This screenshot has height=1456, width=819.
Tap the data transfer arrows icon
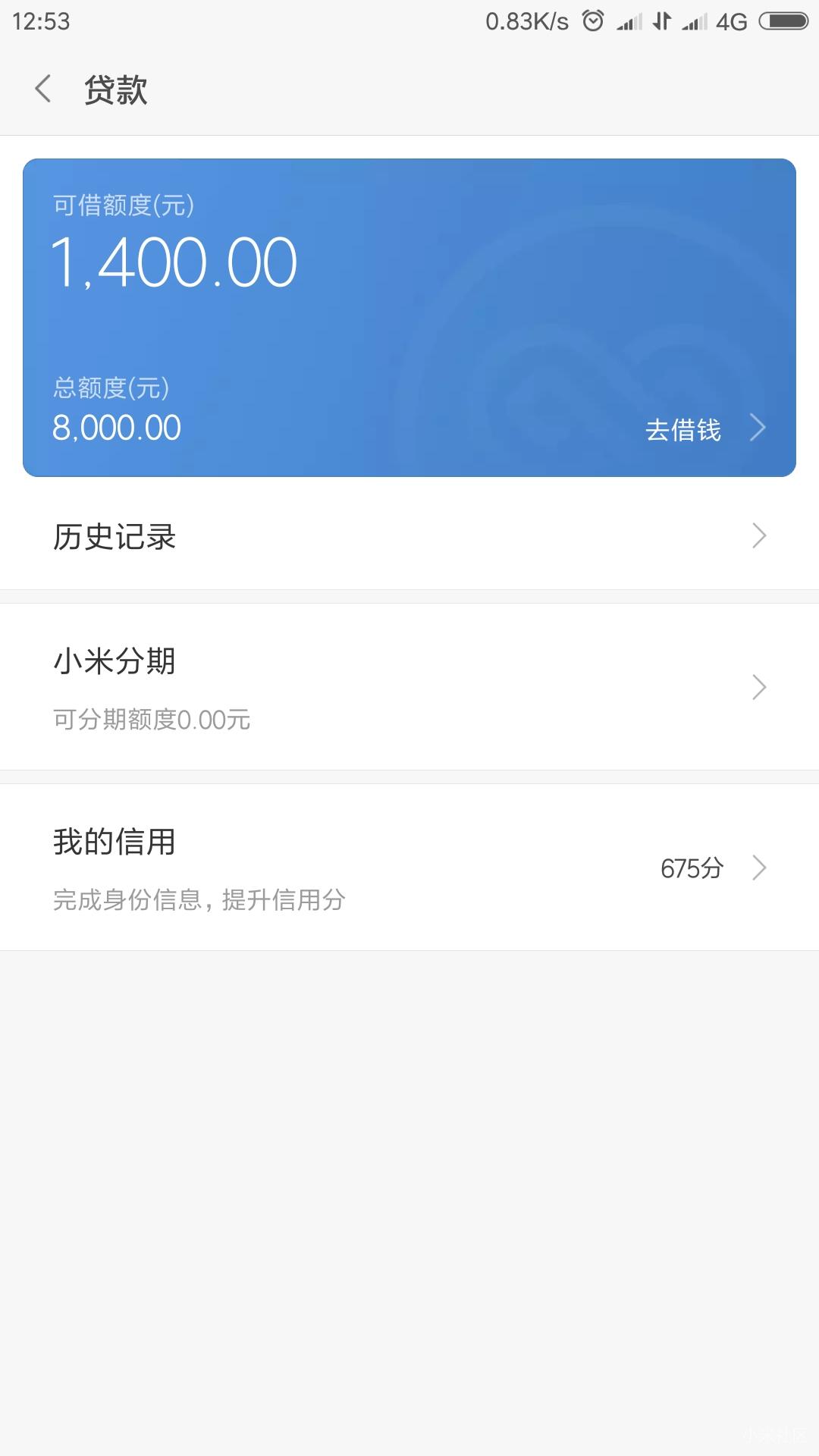click(660, 21)
